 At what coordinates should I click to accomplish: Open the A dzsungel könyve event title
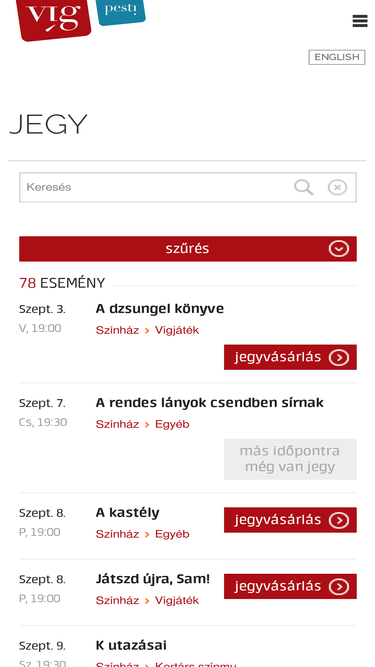pyautogui.click(x=159, y=308)
